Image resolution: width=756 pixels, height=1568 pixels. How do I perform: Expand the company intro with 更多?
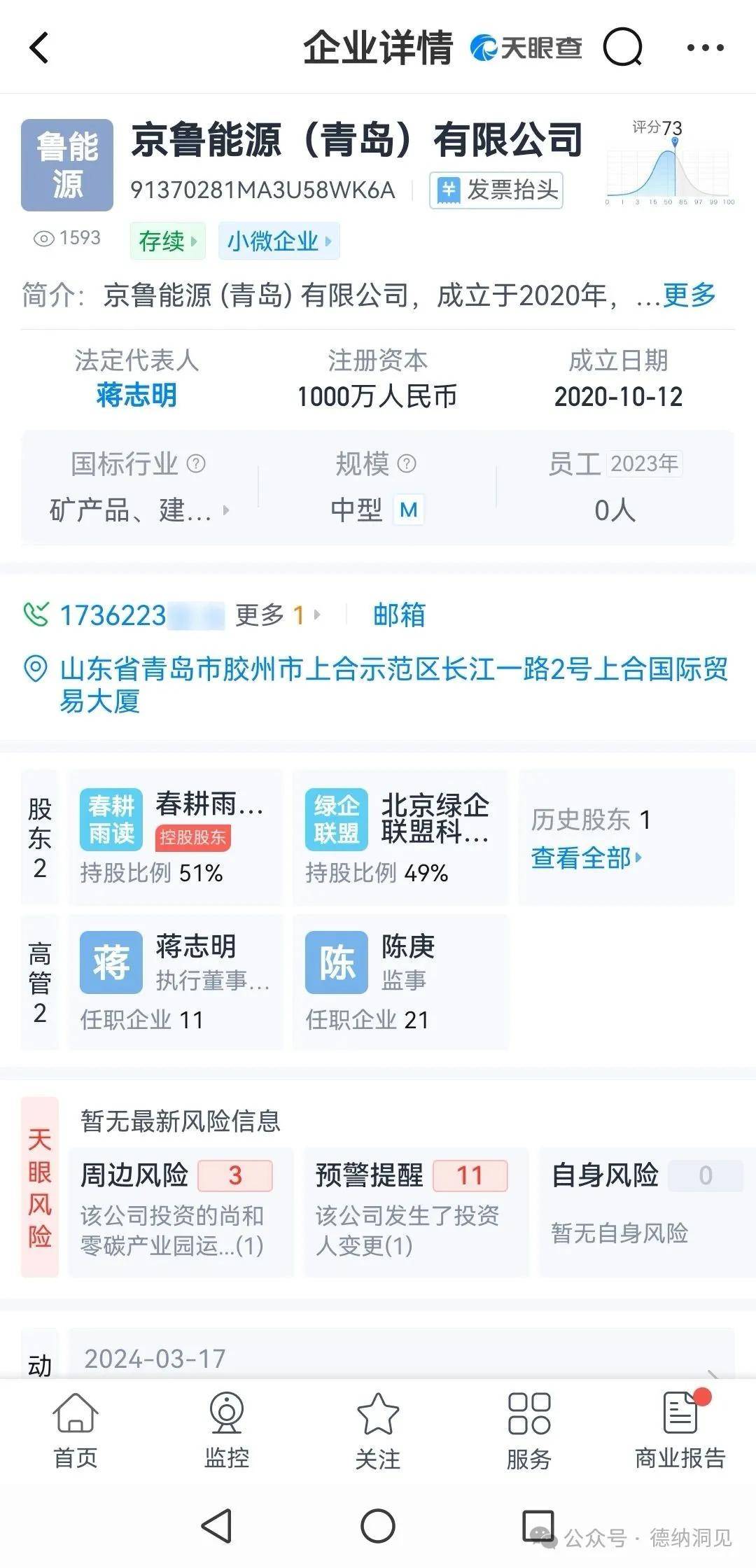(x=689, y=295)
